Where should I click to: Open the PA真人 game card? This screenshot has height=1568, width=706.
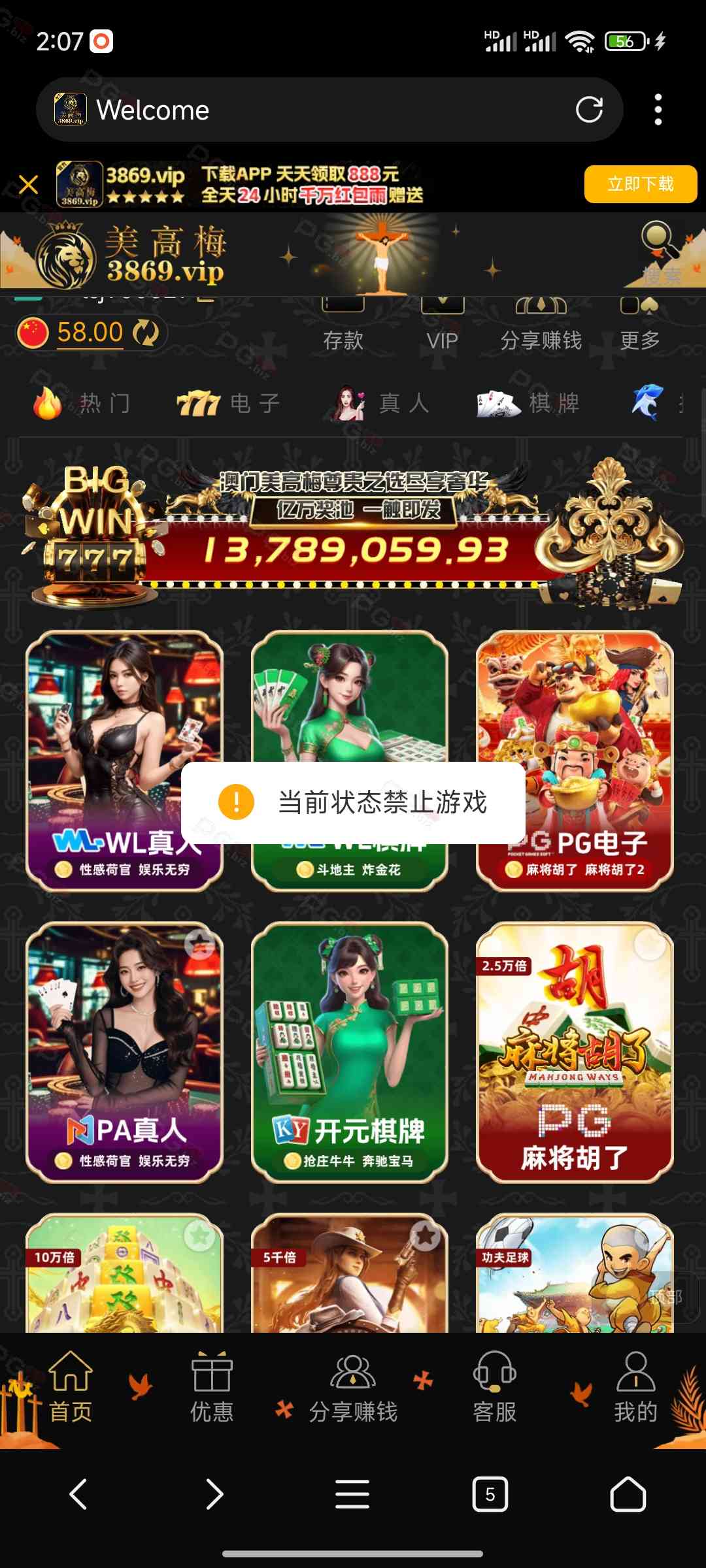[x=124, y=1052]
